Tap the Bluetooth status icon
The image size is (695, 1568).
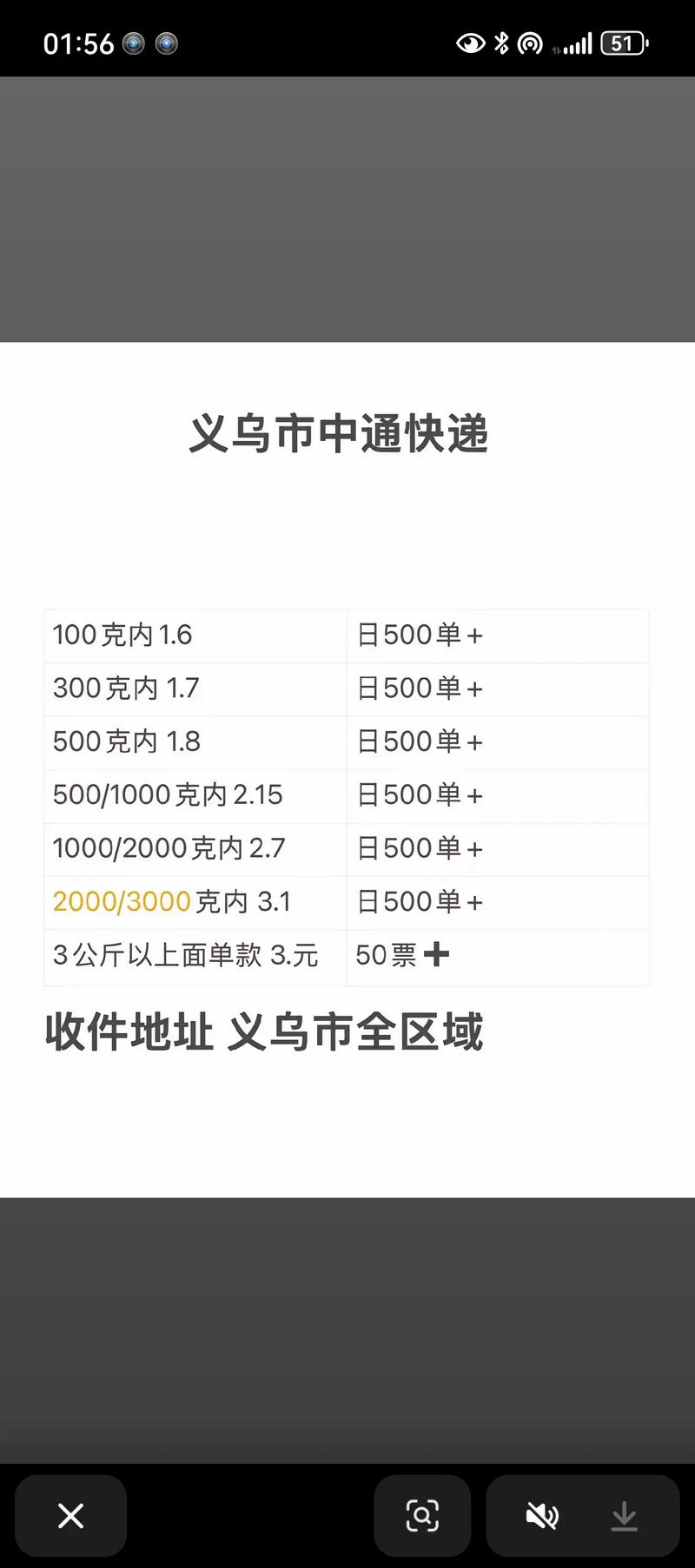click(x=500, y=42)
